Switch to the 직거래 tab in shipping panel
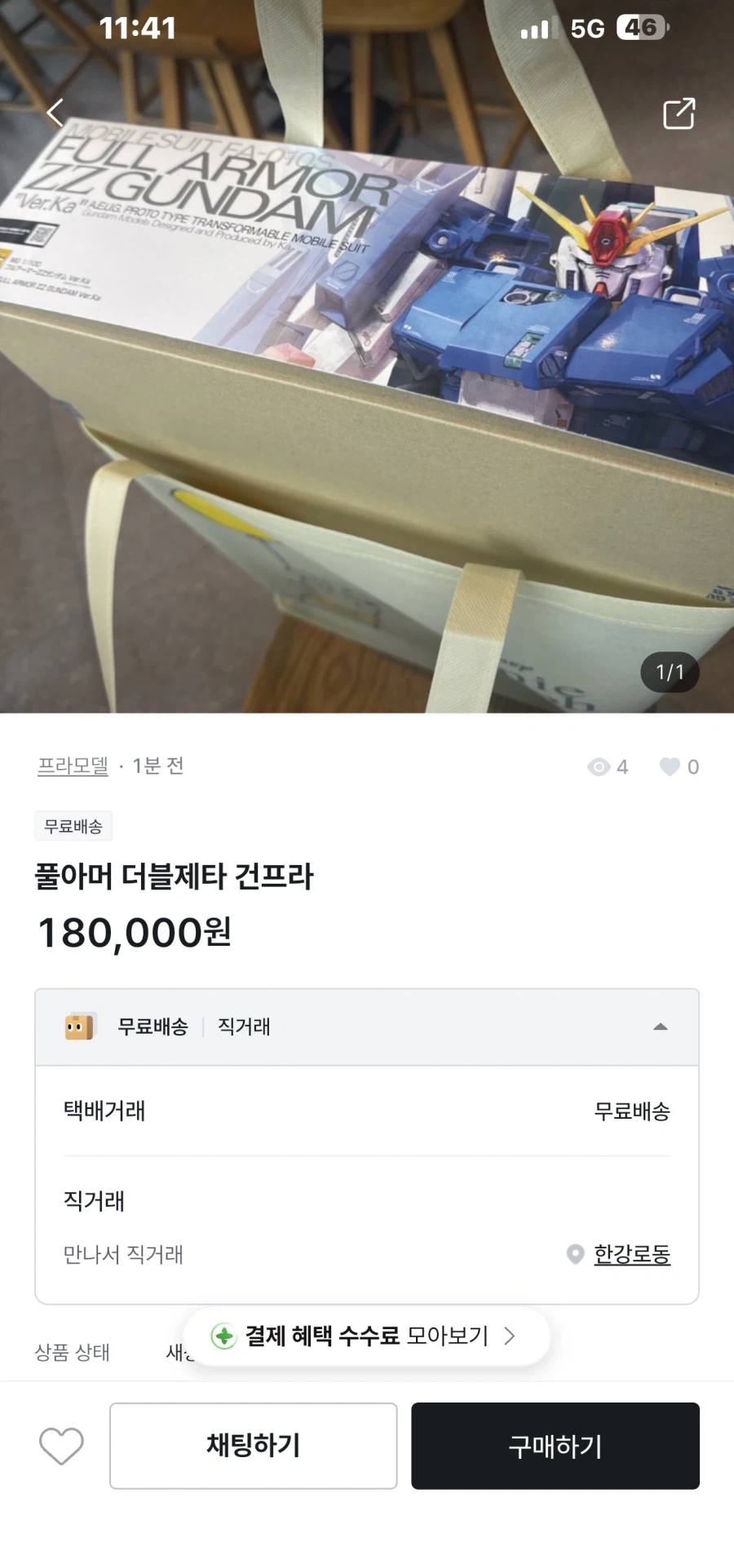The width and height of the screenshot is (734, 1568). [x=242, y=1027]
